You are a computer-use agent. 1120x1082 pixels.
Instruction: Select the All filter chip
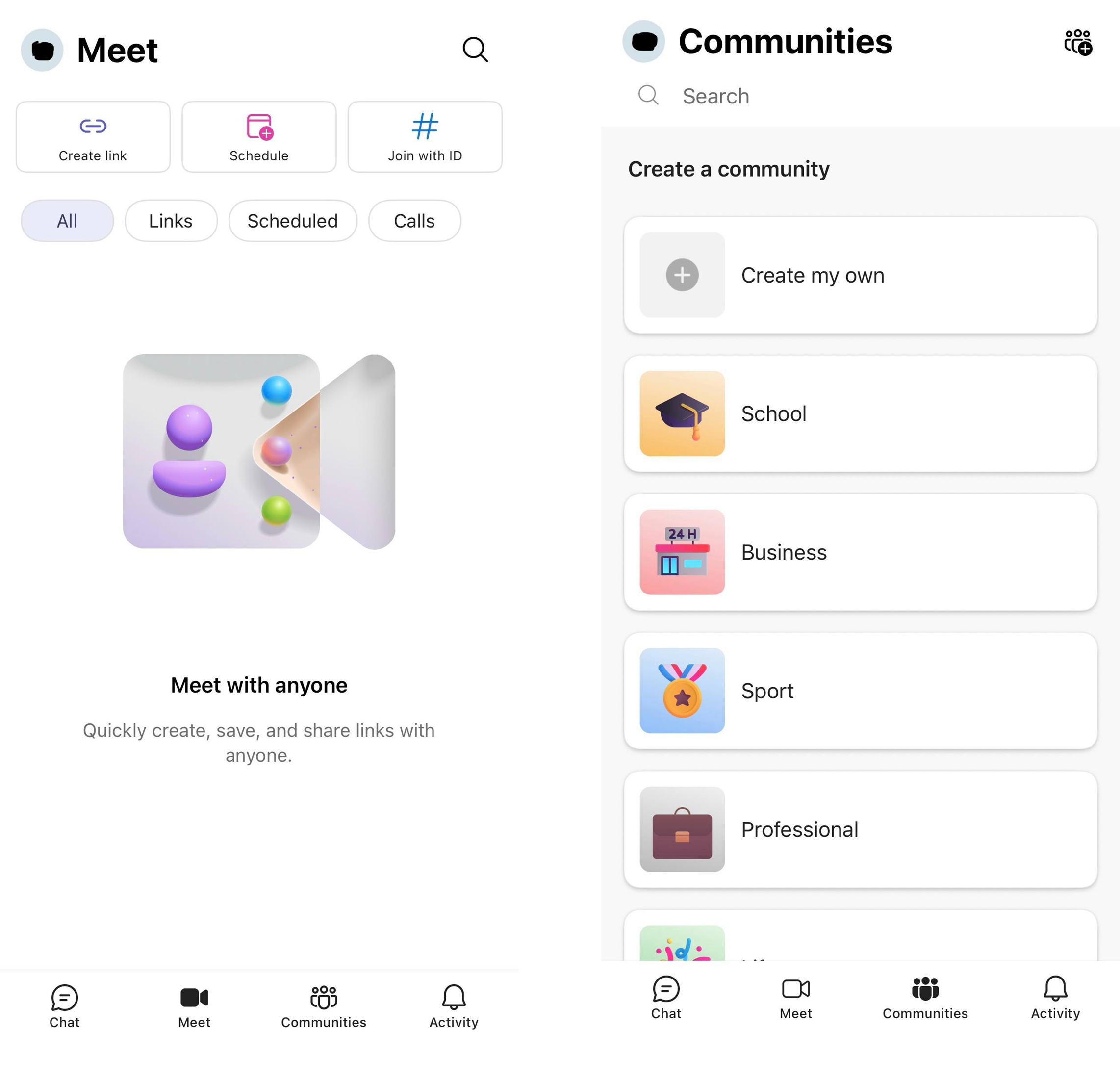68,221
